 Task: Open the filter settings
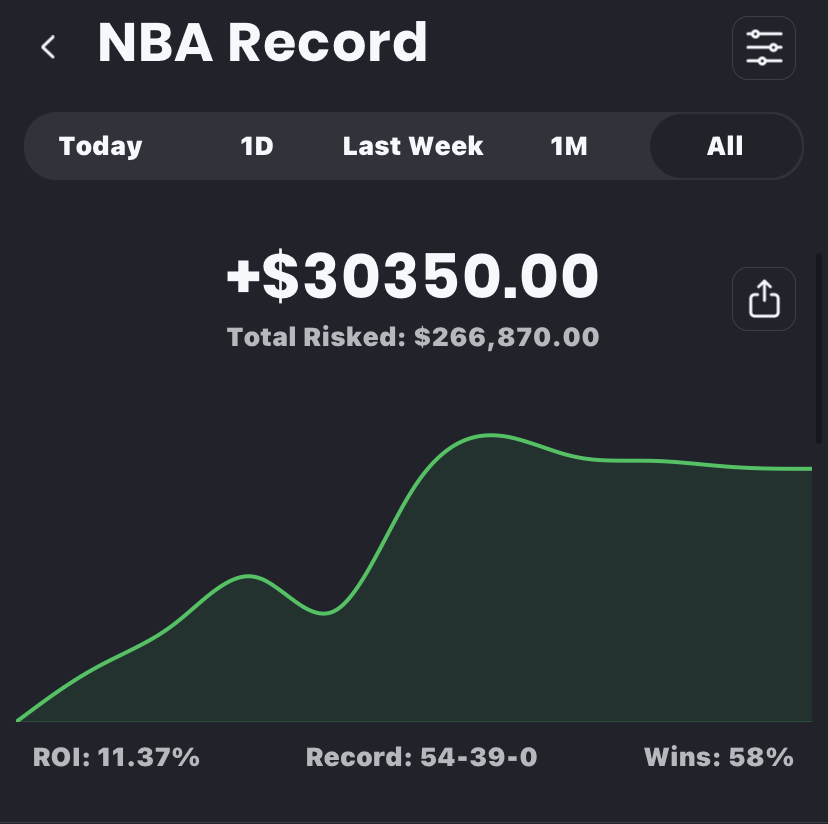click(x=764, y=48)
